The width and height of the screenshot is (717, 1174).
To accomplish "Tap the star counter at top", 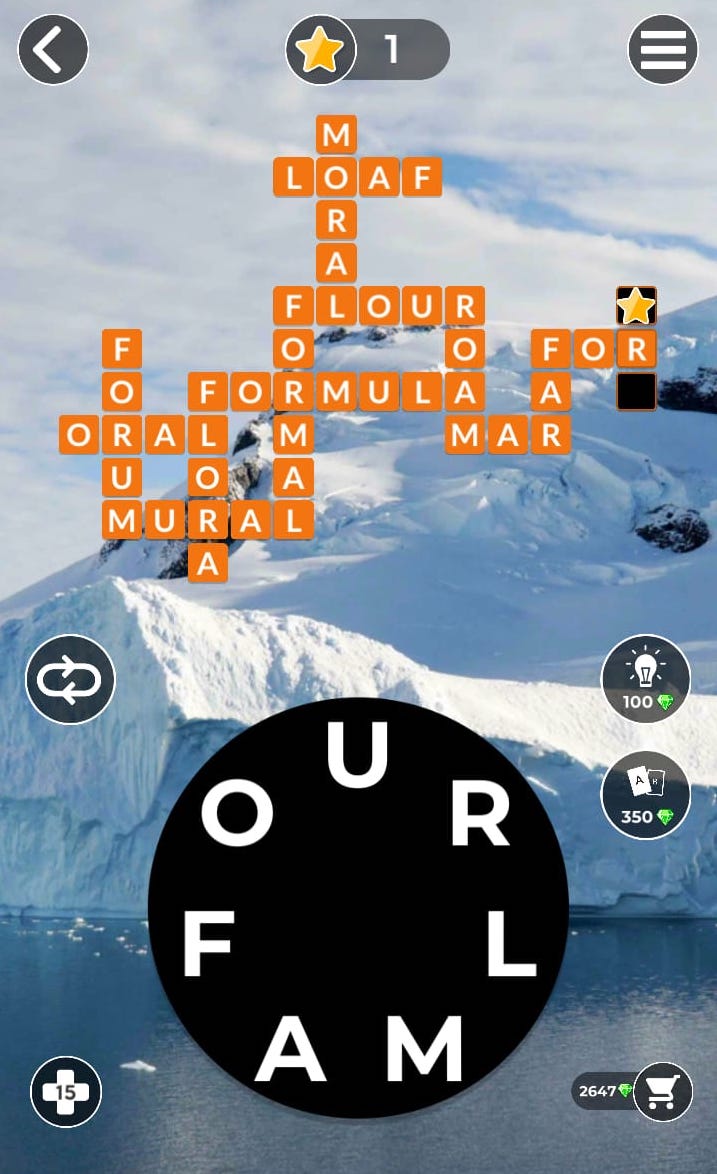I will click(x=368, y=49).
